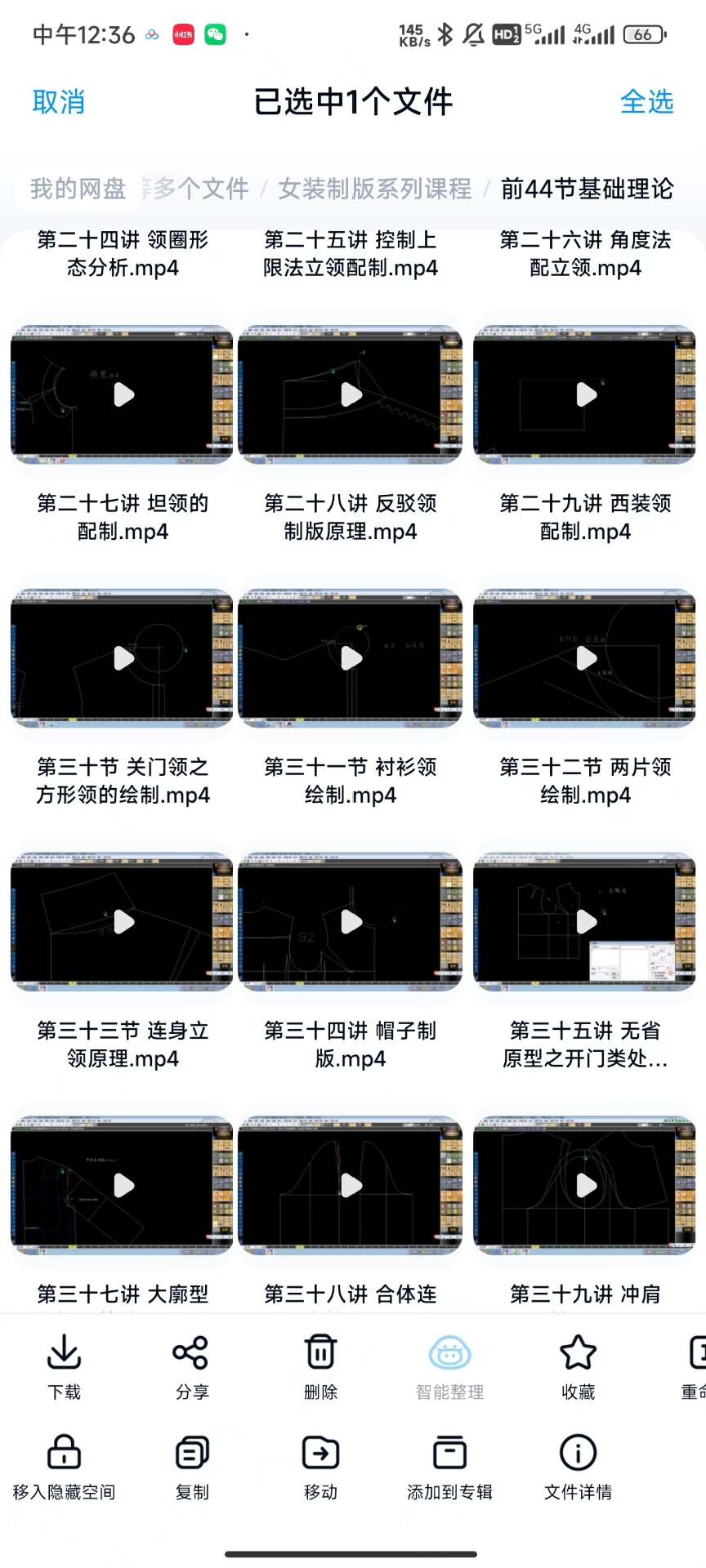Select the video 第三十二节 两片领绘制.mp4
This screenshot has height=1568, width=706.
coord(585,658)
